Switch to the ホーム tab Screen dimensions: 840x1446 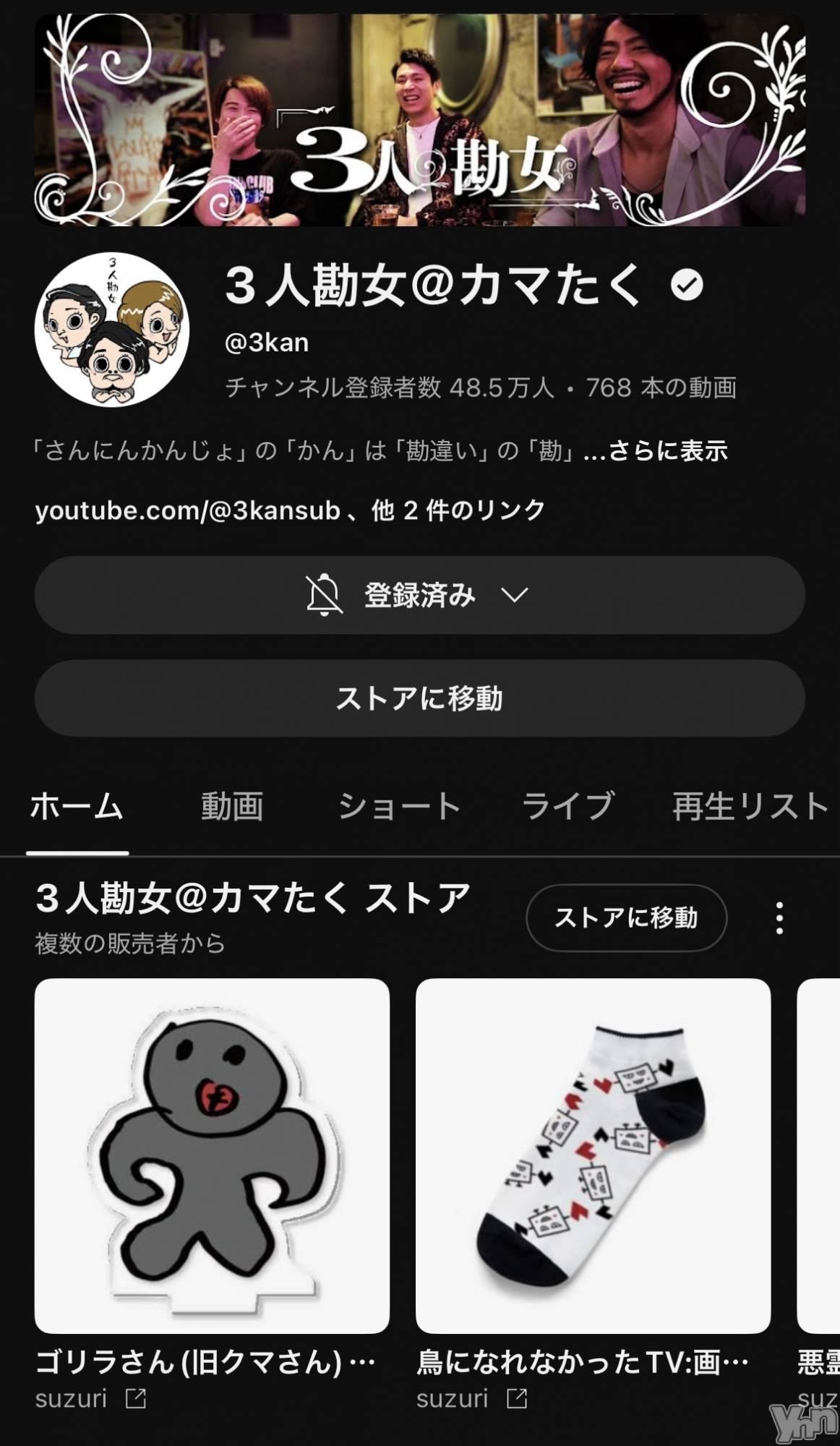(x=77, y=807)
